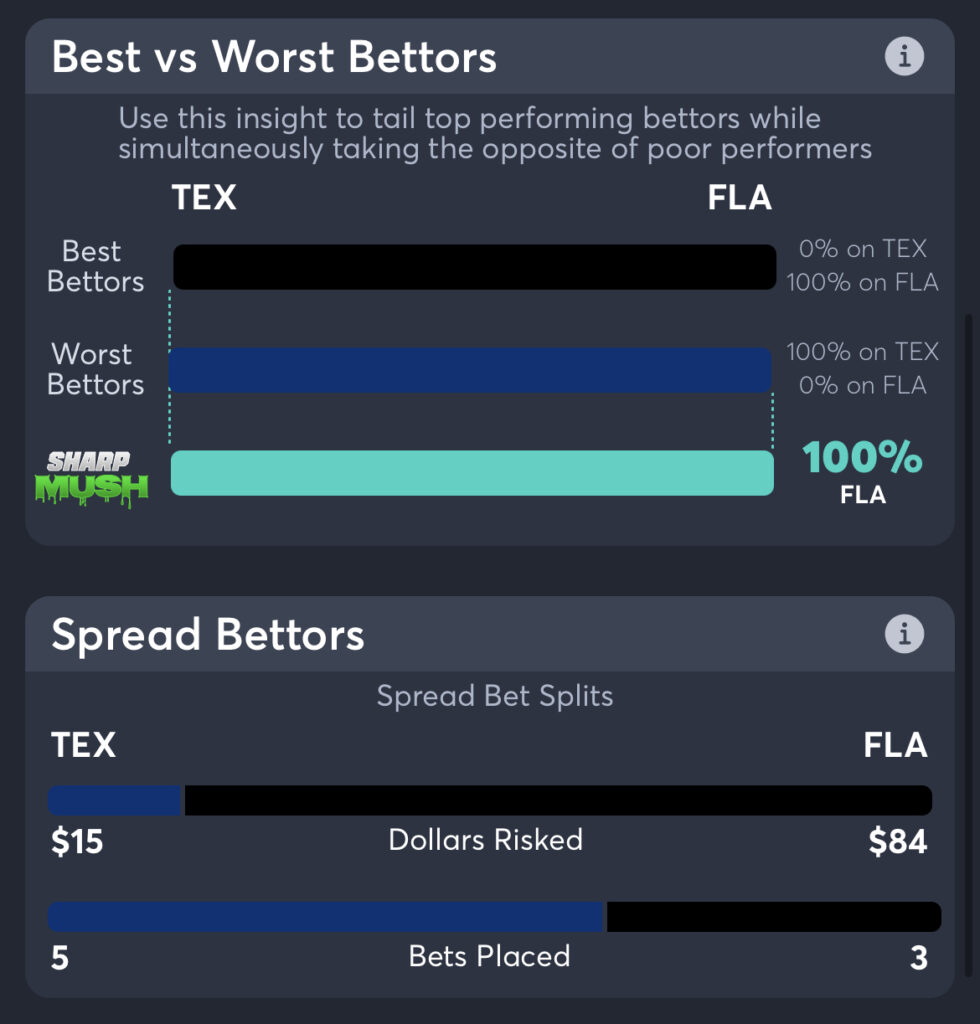Select the Best Bettors black bar
This screenshot has width=980, height=1024.
pos(474,266)
